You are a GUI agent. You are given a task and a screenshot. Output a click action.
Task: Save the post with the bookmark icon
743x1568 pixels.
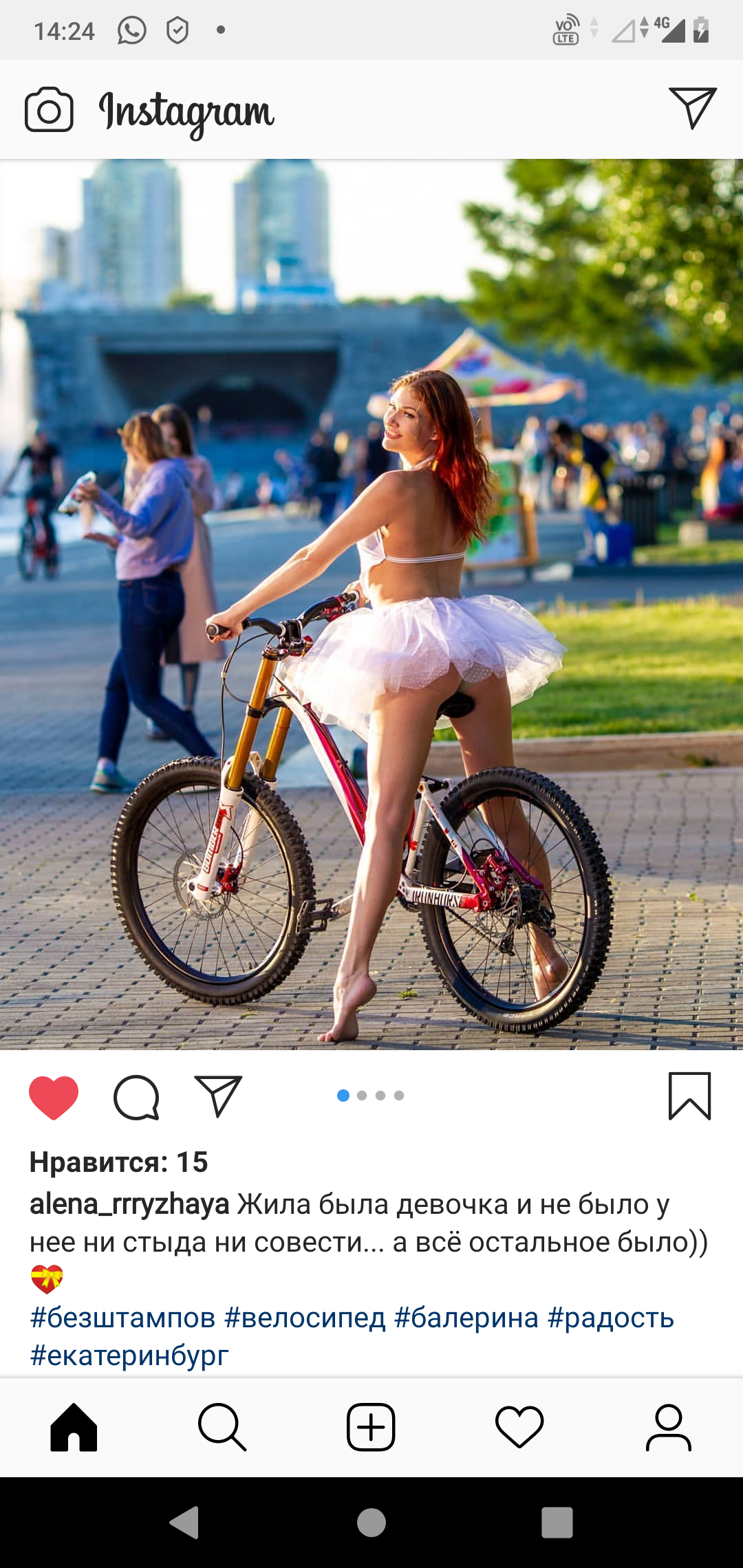click(x=689, y=1096)
